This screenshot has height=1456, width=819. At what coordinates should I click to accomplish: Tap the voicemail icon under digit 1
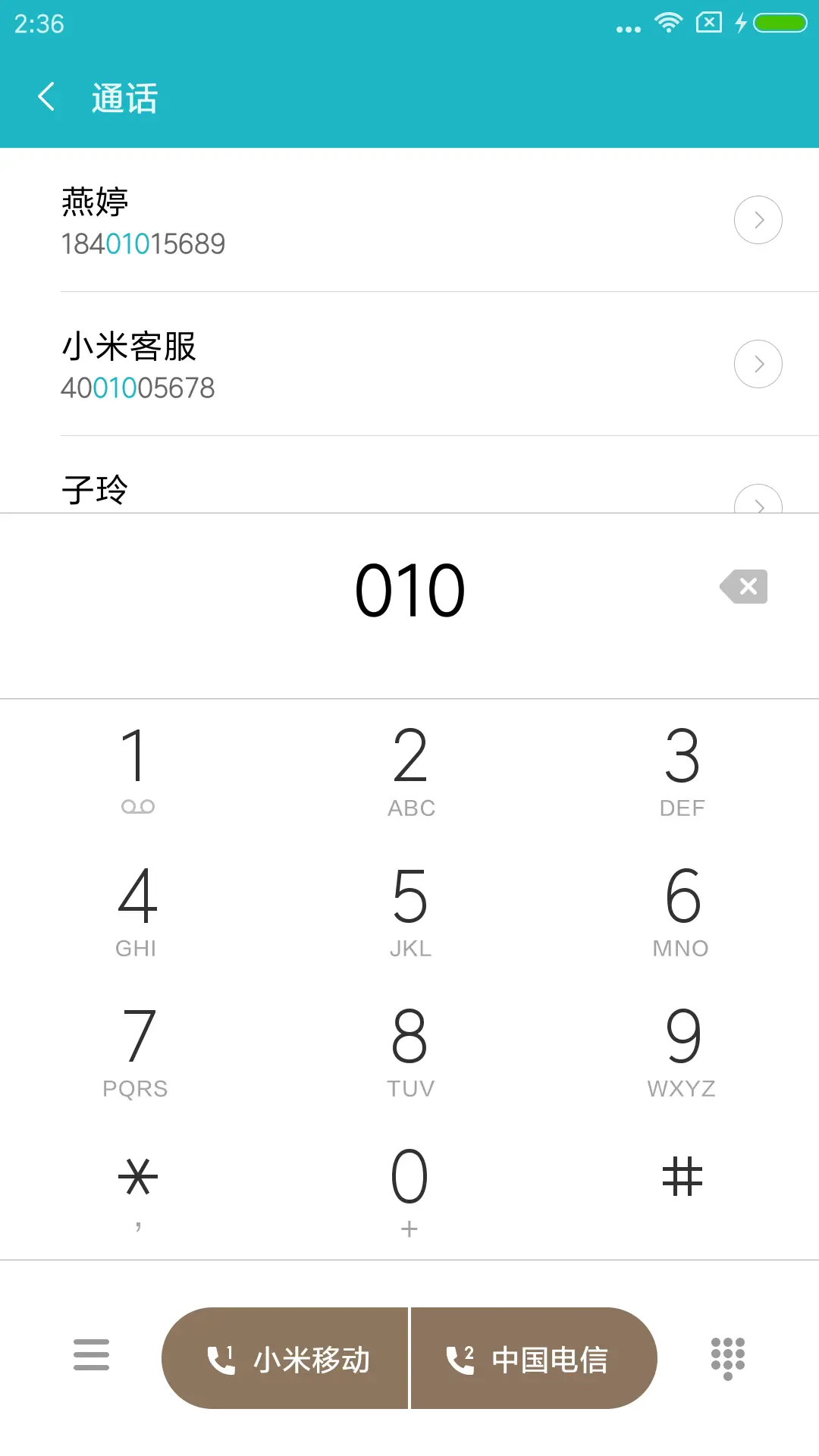click(x=137, y=806)
